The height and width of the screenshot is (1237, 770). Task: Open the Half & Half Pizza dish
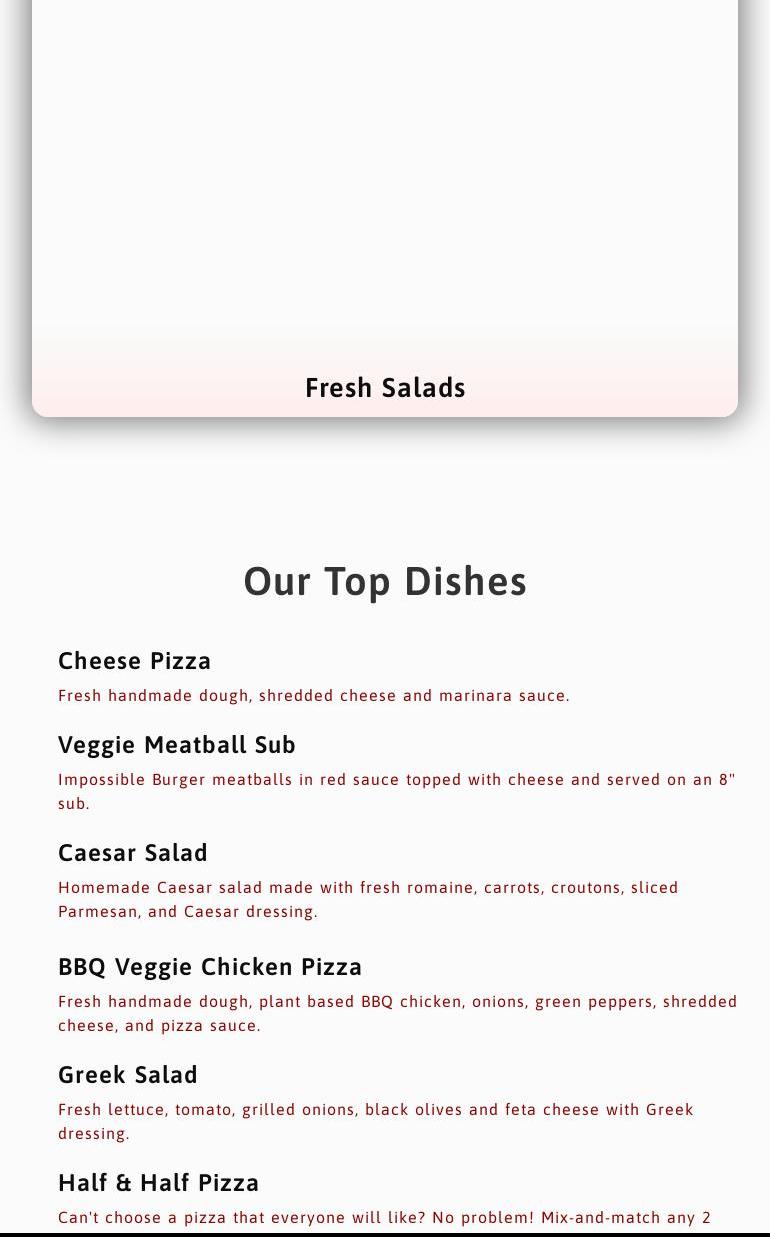click(x=159, y=1183)
